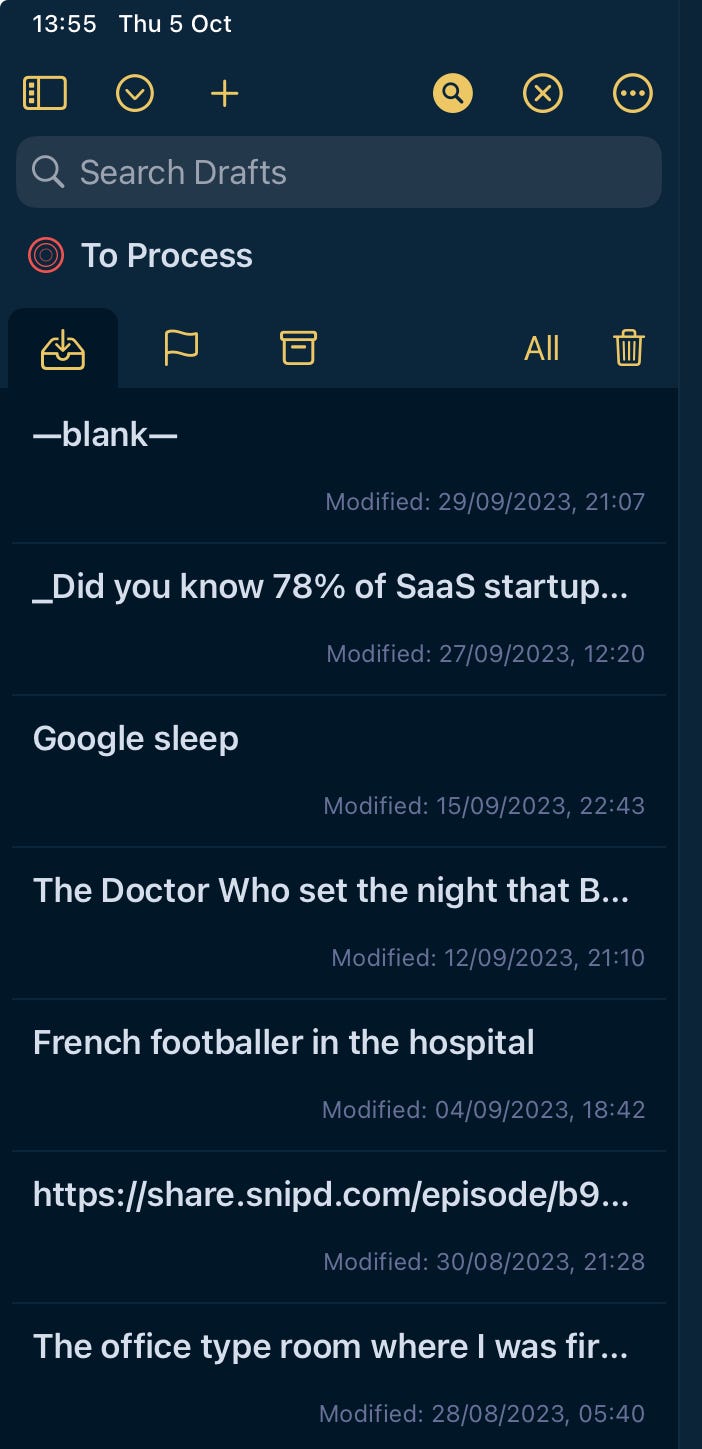Open the Doctor Who draft
This screenshot has height=1449, width=702.
pos(339,922)
